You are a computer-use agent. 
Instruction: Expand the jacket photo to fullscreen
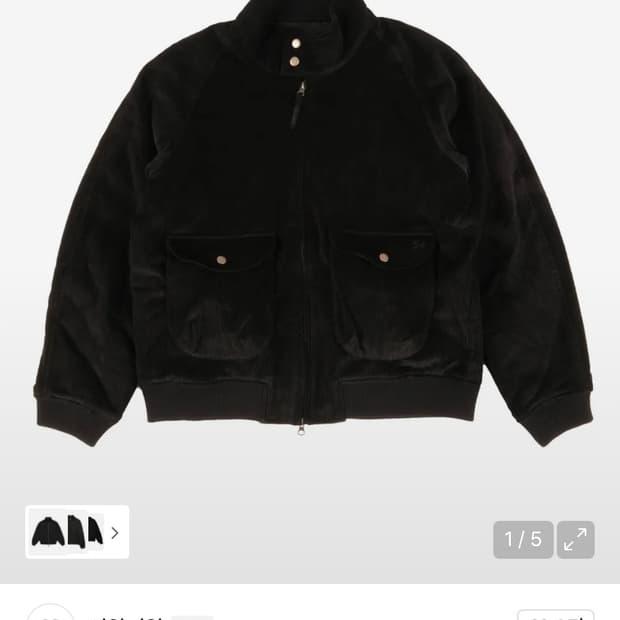[575, 540]
